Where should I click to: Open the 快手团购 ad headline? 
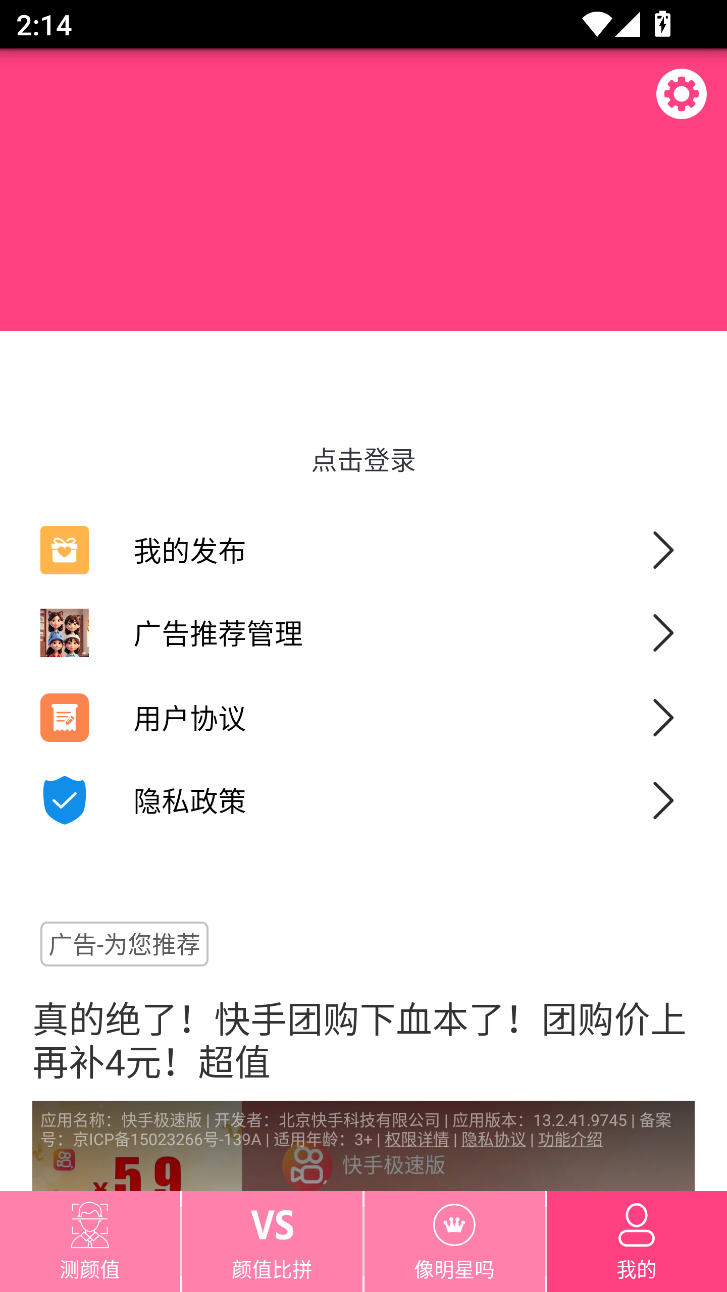360,1041
